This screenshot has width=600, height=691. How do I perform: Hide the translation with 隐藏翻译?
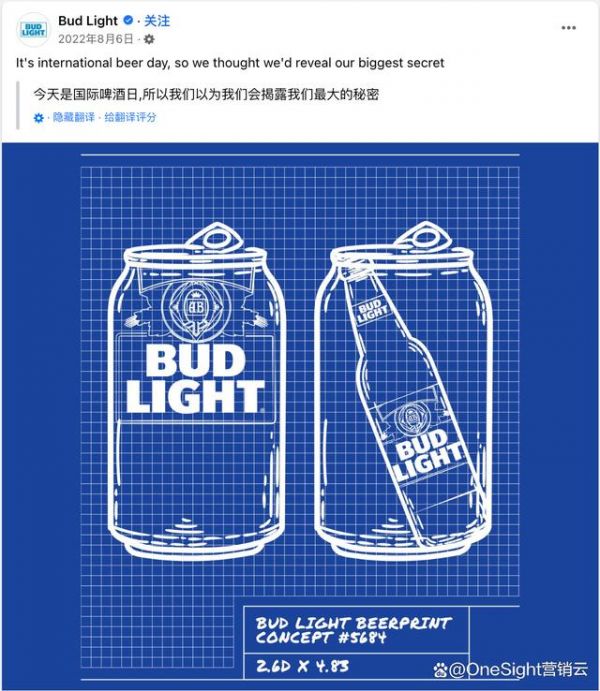tap(73, 118)
